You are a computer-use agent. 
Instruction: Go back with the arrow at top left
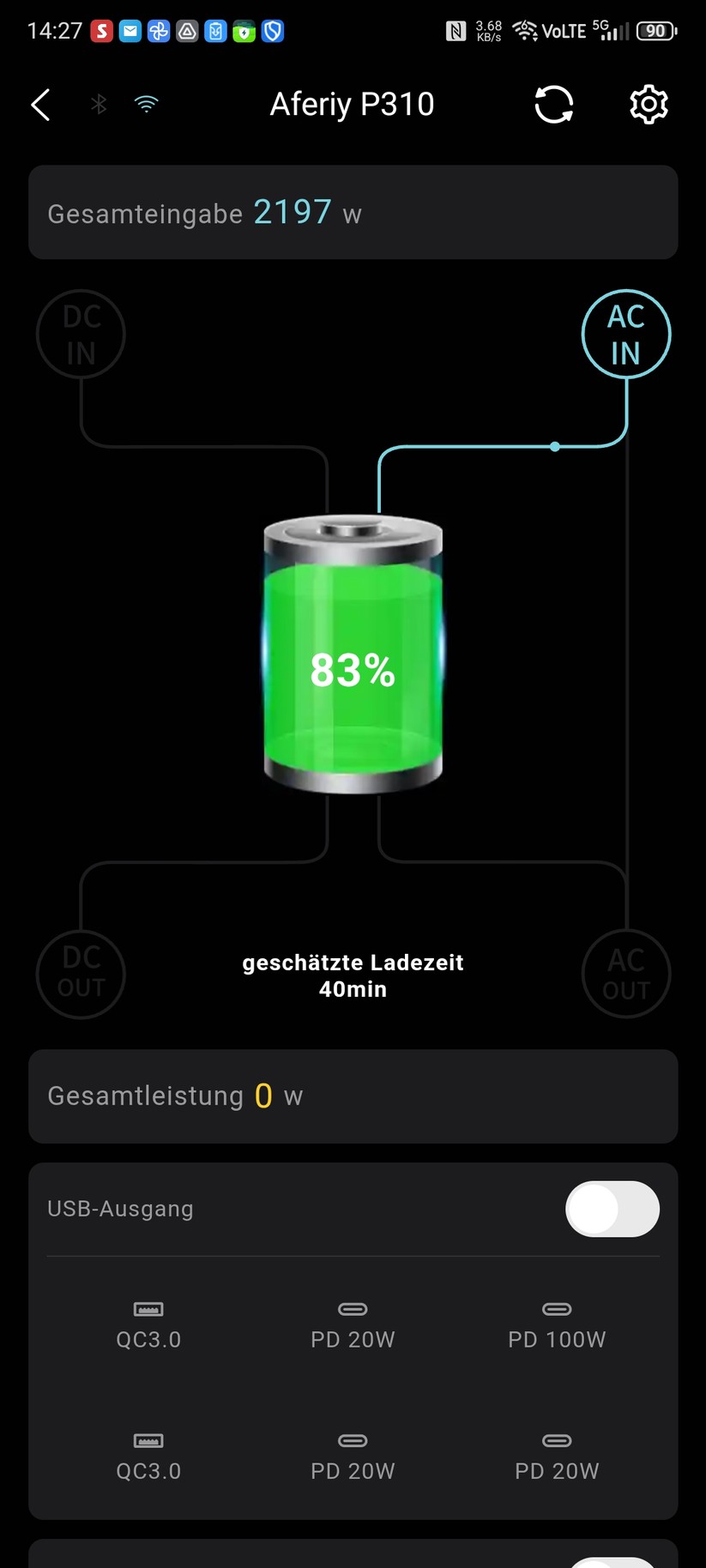pos(40,104)
